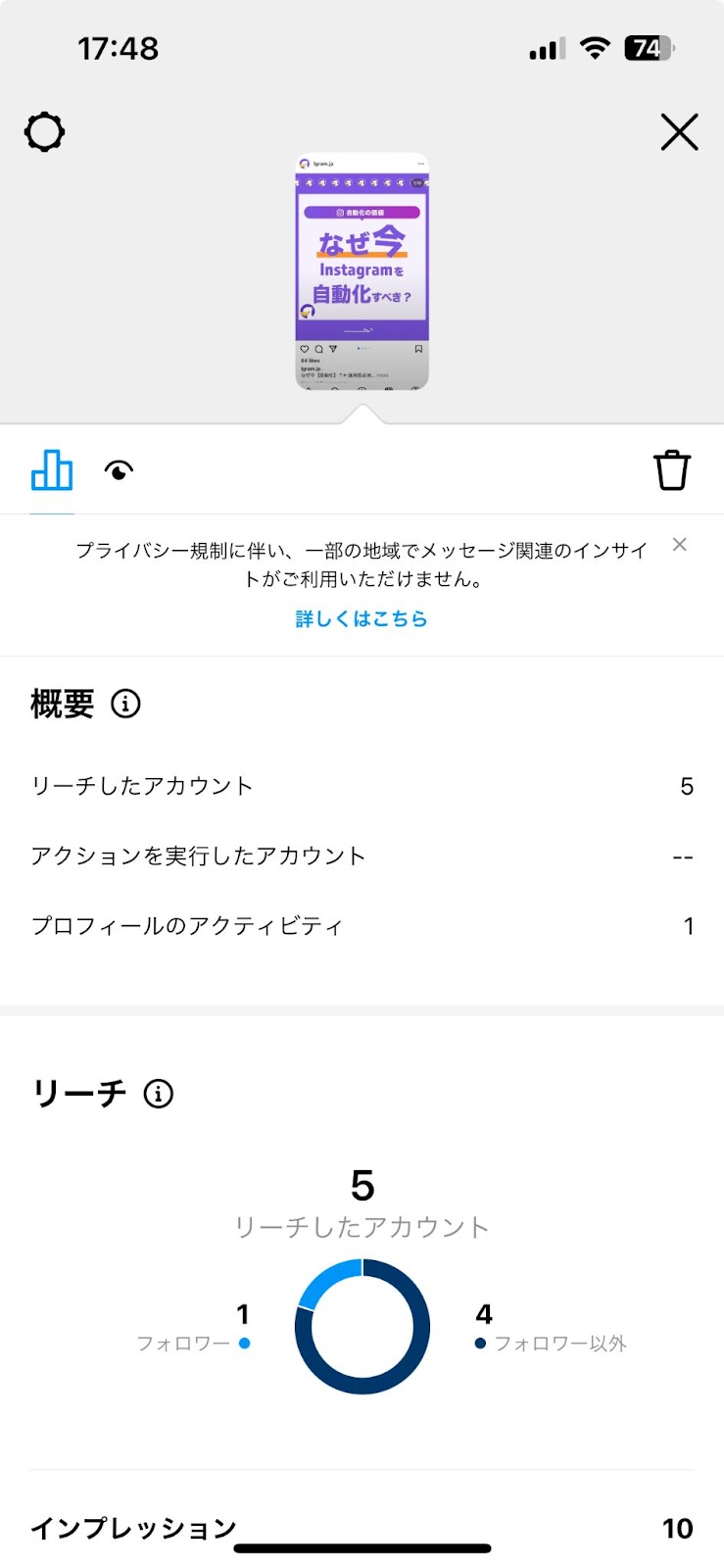Close the story insights screen
The width and height of the screenshot is (724, 1568).
tap(679, 132)
